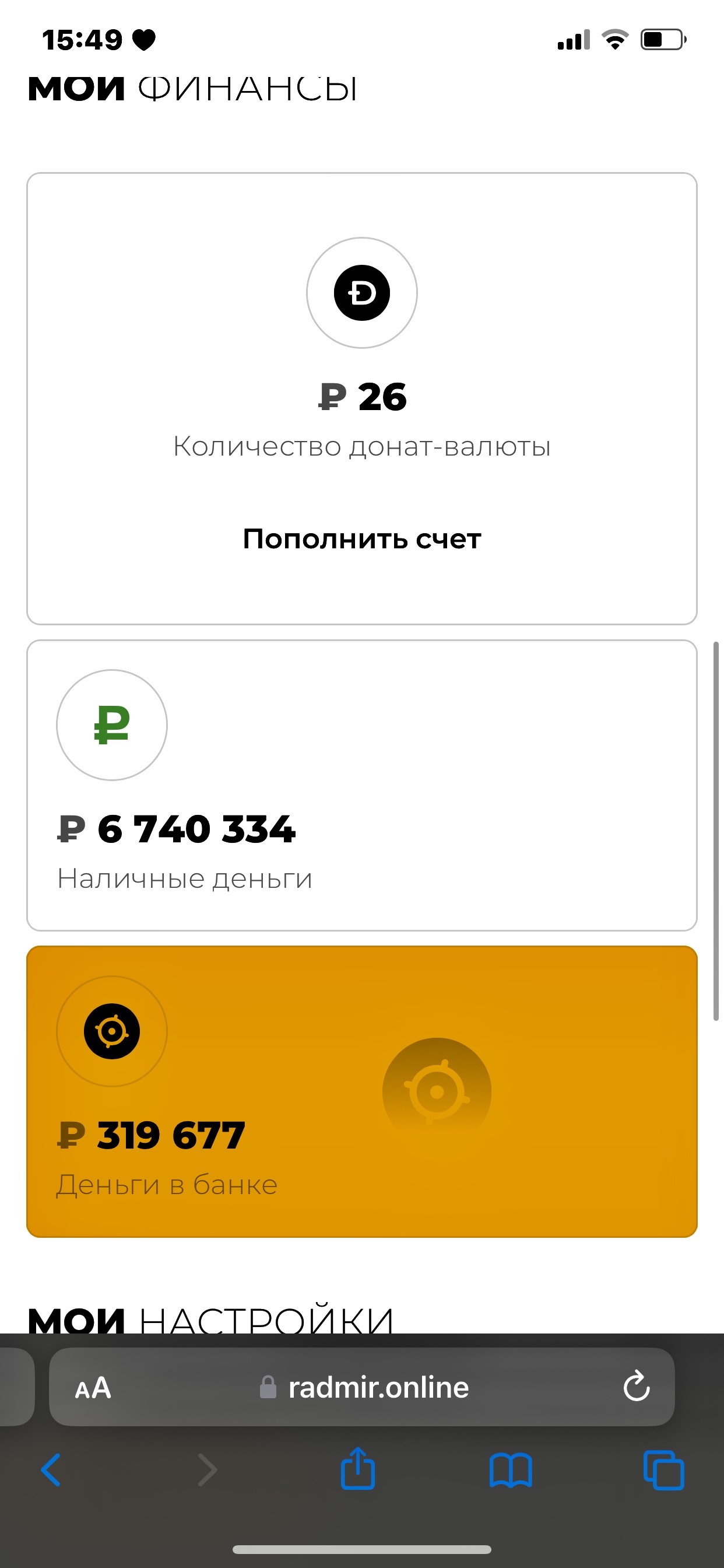The height and width of the screenshot is (1568, 724).
Task: Tap the Пополнить счет button
Action: (362, 540)
